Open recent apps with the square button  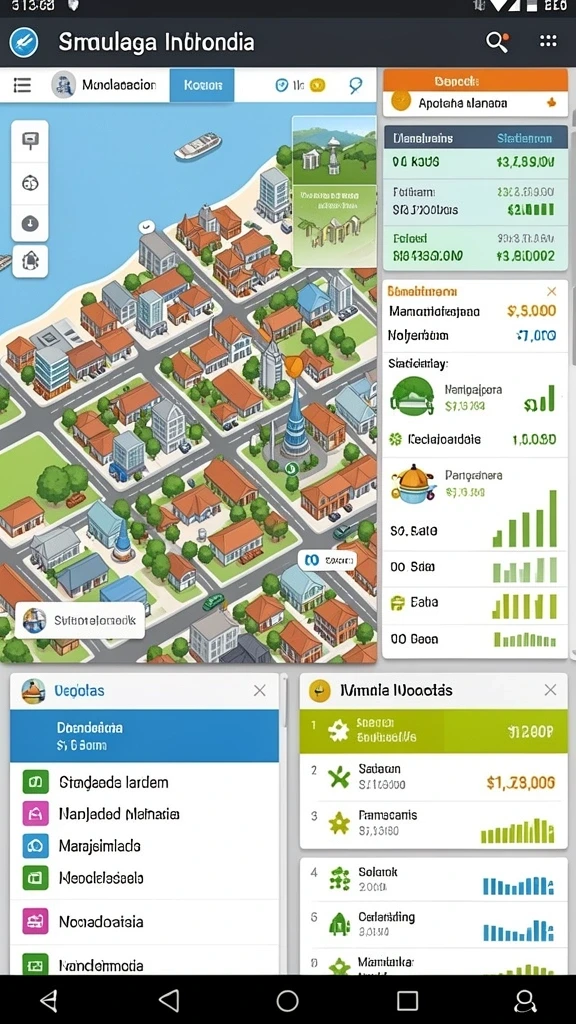tap(408, 1000)
